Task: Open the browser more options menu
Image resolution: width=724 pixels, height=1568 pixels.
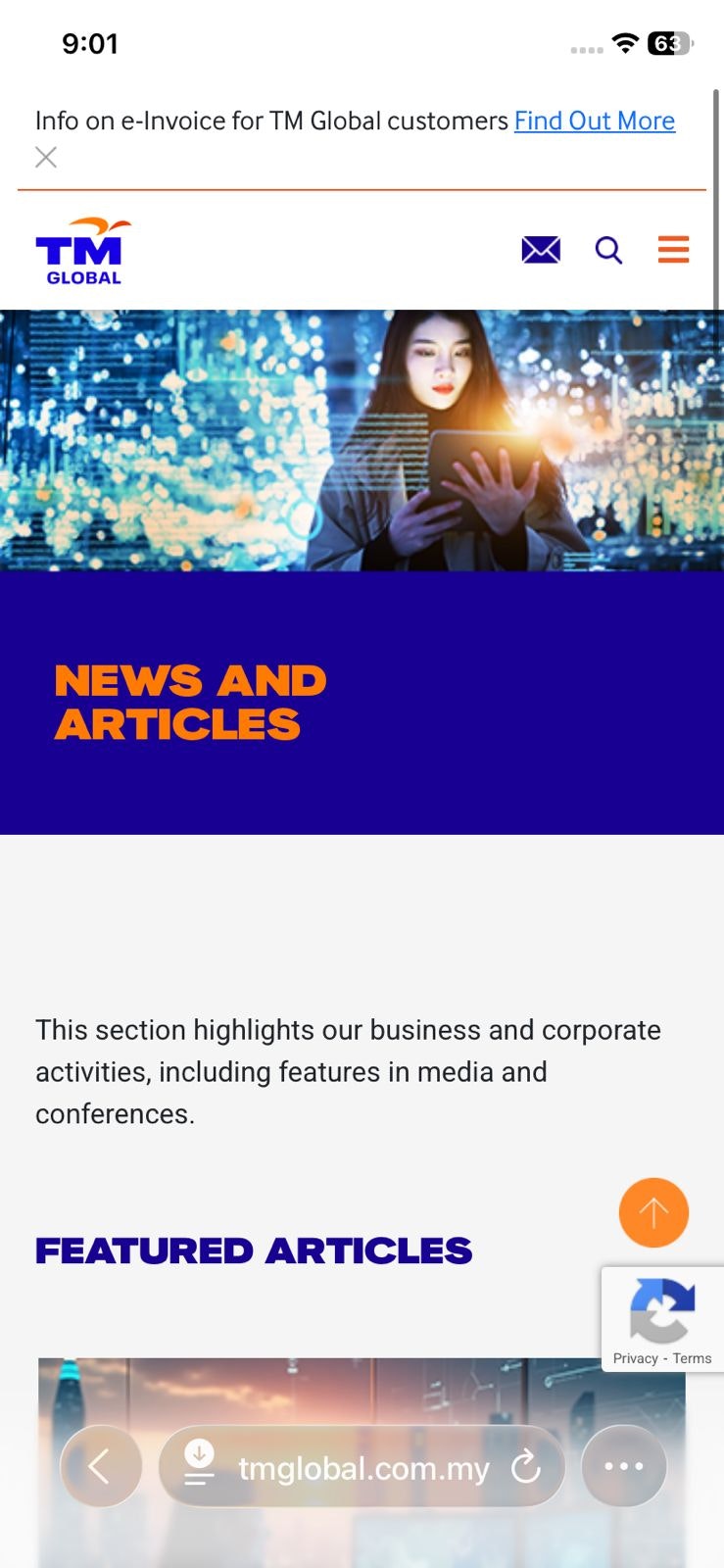Action: [624, 1466]
